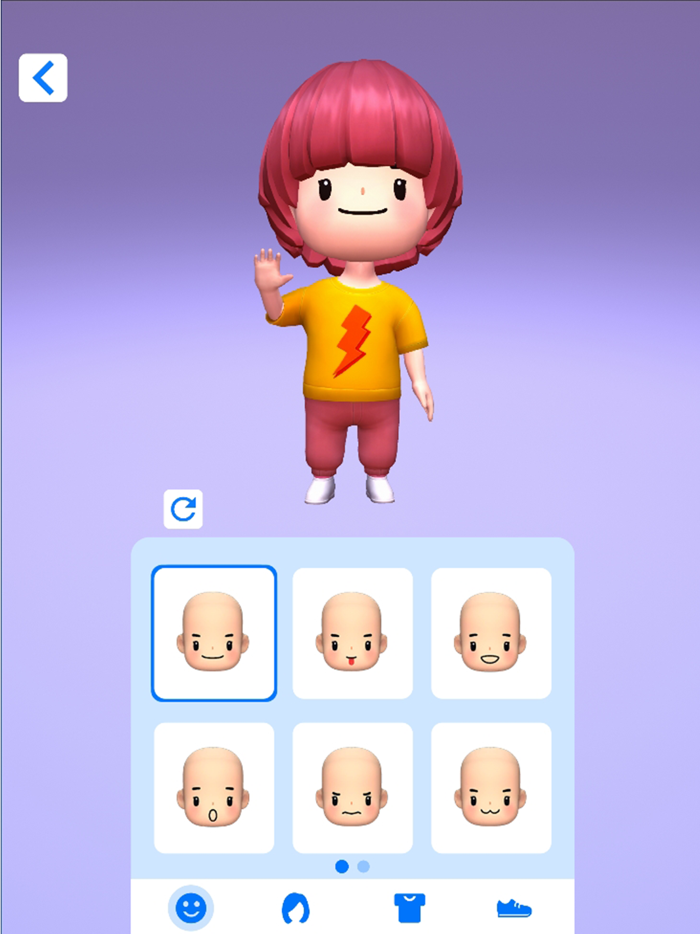Choose the tongue-out face
Image resolution: width=700 pixels, height=934 pixels.
[x=352, y=634]
